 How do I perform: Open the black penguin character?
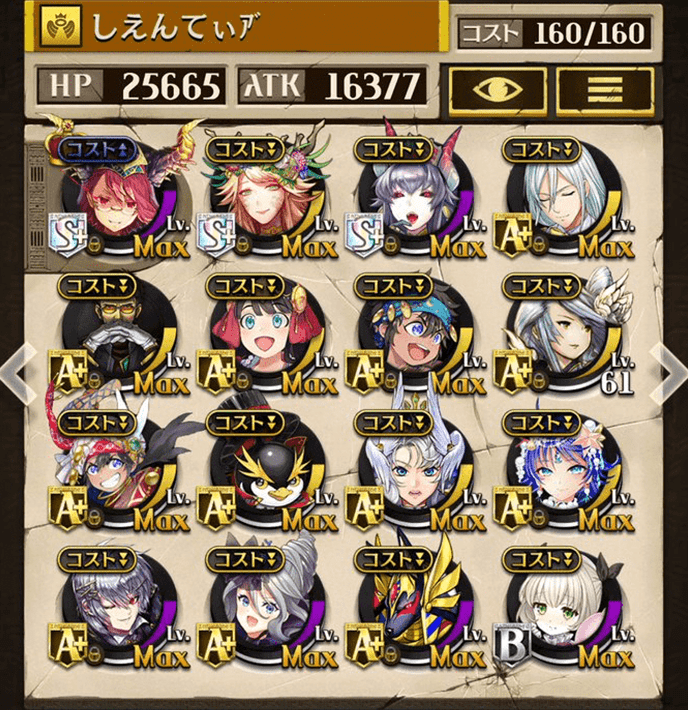point(265,470)
